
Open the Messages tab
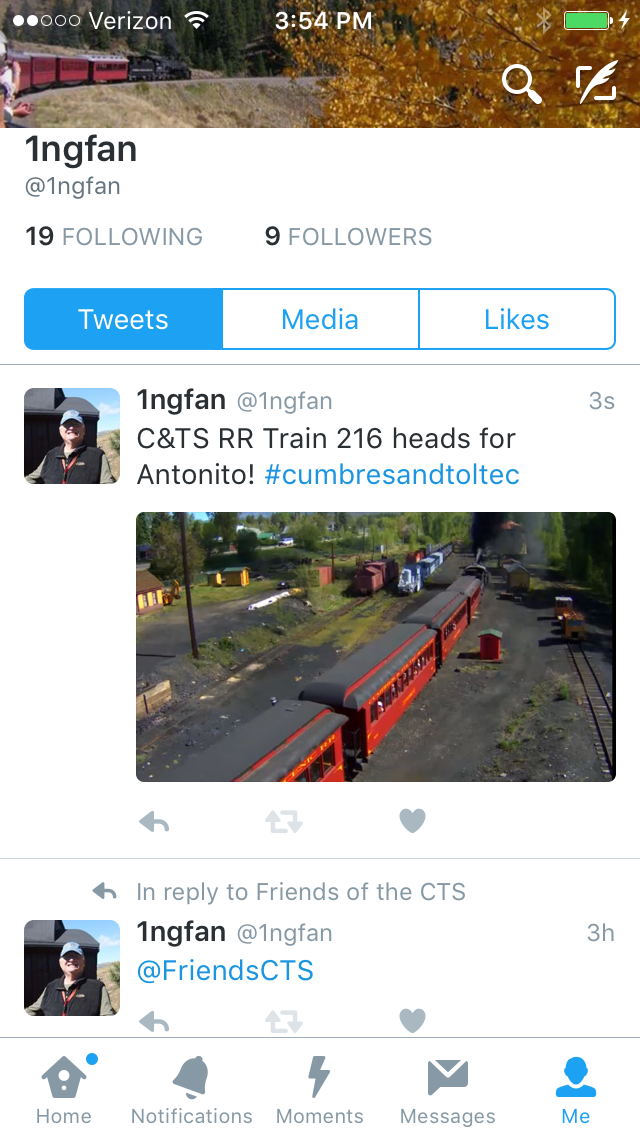pos(448,1089)
